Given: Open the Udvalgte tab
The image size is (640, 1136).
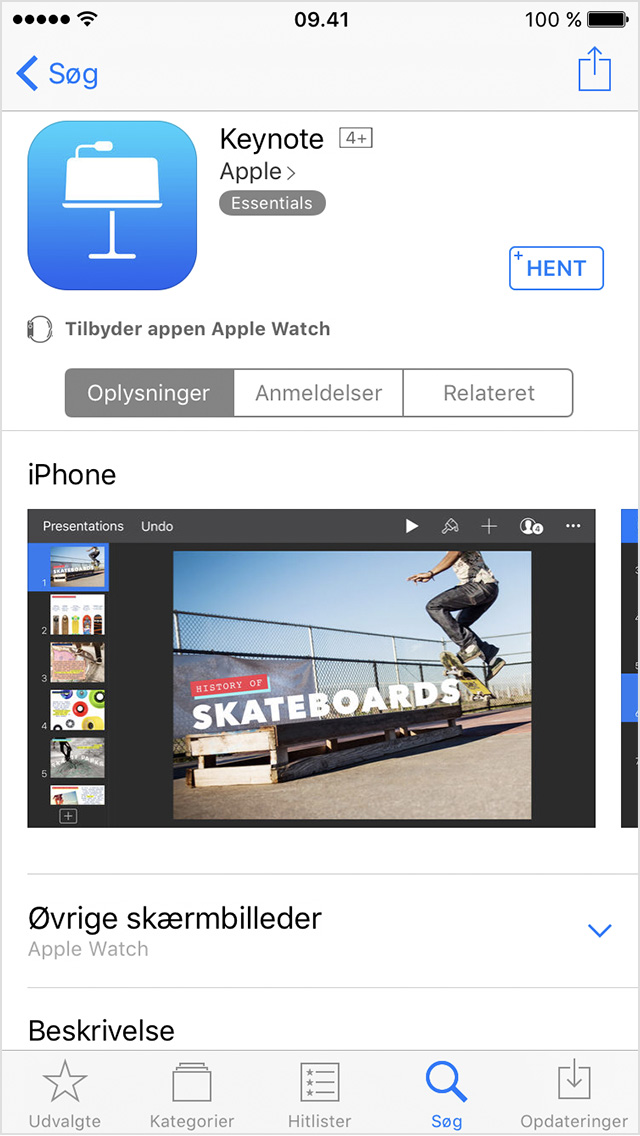Looking at the screenshot, I should click(x=65, y=1094).
